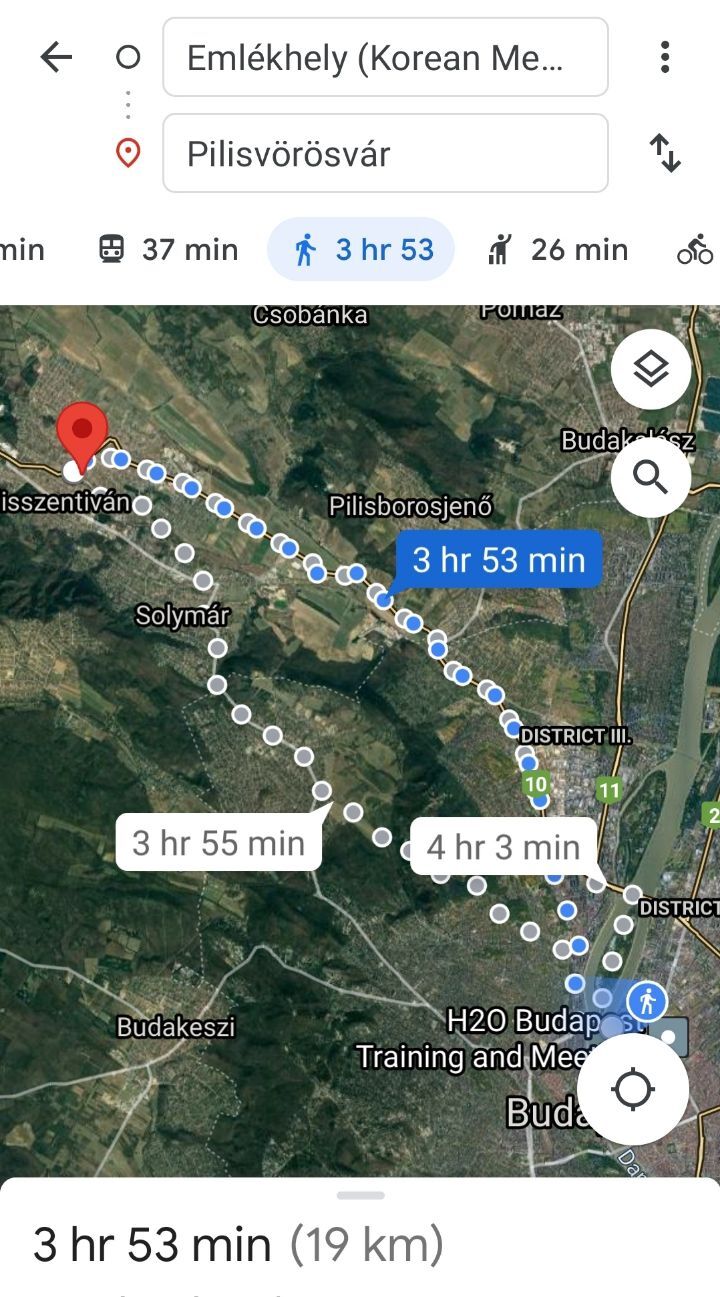
Task: Select walking mode, 3 hr 53
Action: [x=361, y=250]
